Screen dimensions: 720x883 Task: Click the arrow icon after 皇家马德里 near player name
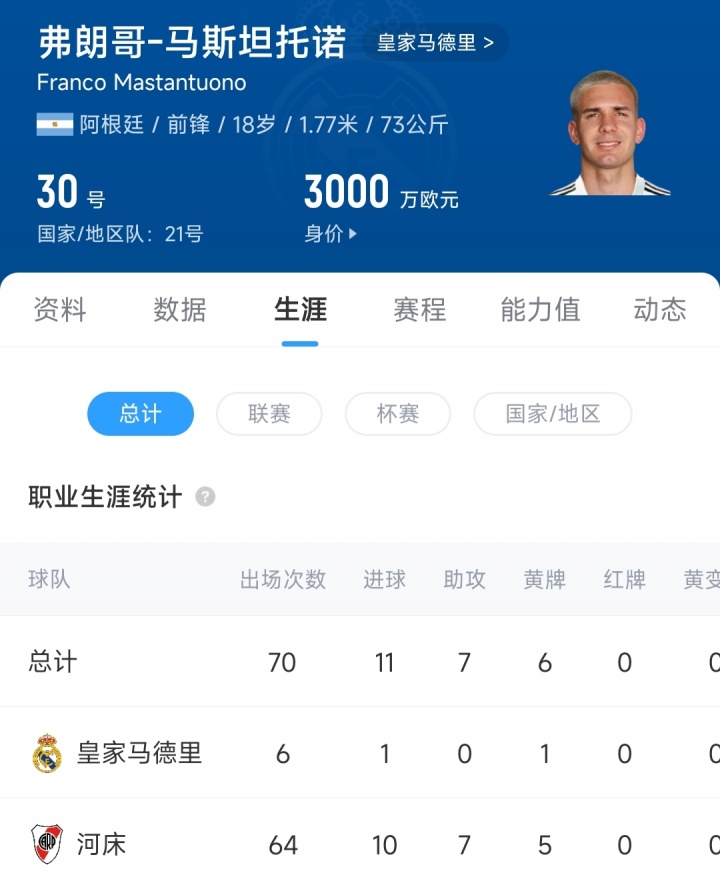486,42
